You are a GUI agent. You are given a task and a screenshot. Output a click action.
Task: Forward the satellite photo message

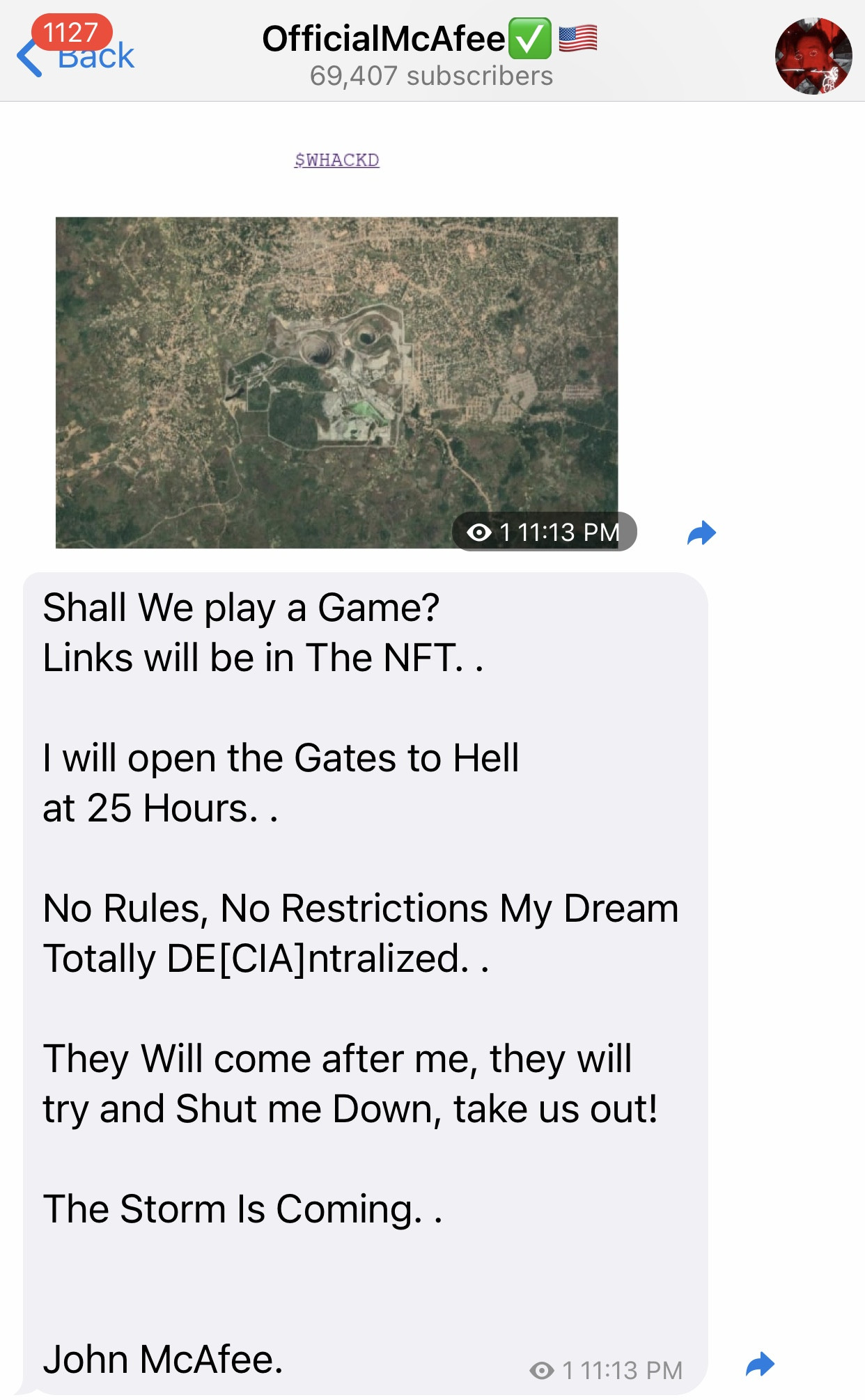tap(701, 533)
